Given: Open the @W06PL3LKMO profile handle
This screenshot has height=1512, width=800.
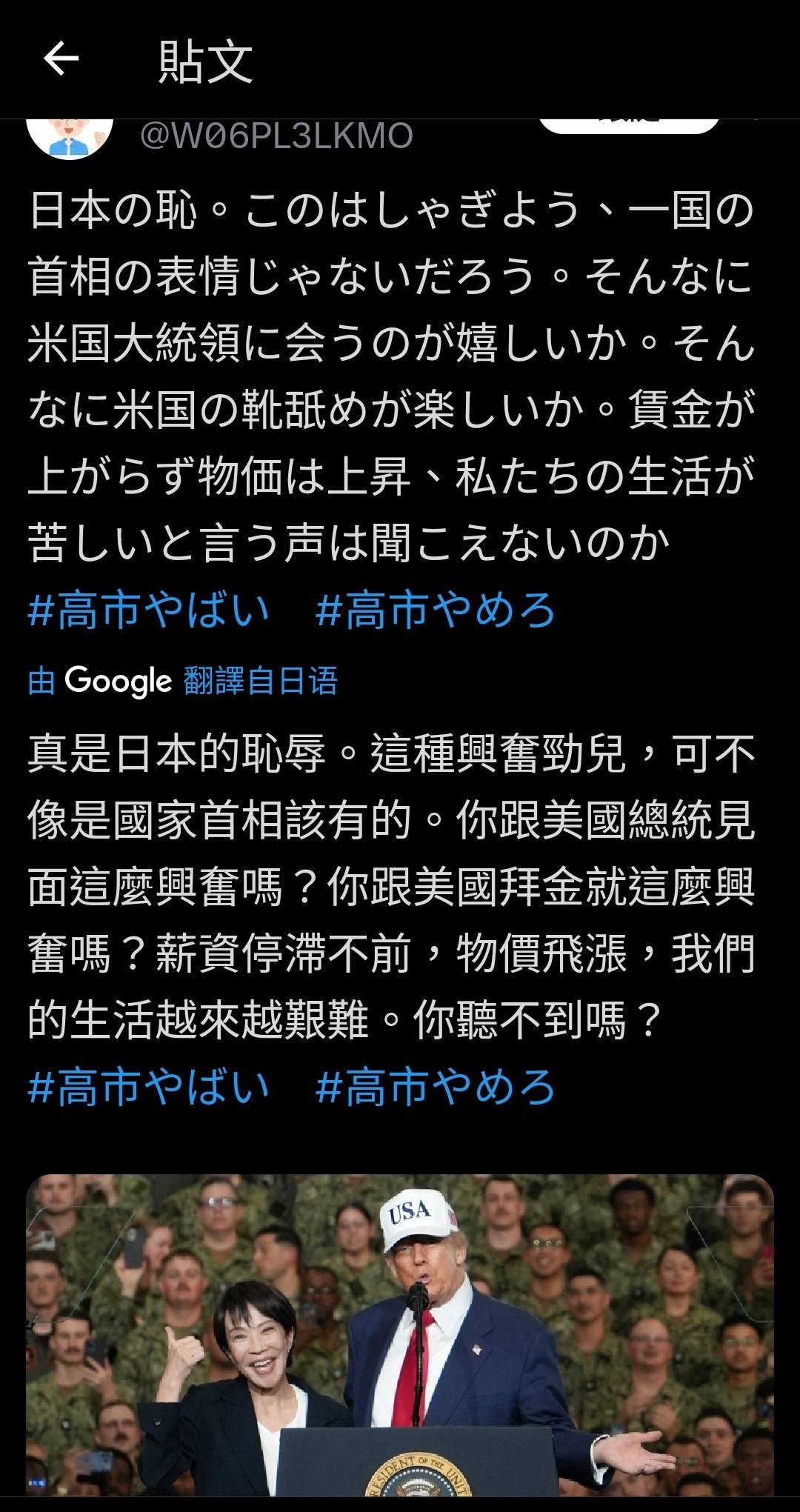Looking at the screenshot, I should pos(276,136).
